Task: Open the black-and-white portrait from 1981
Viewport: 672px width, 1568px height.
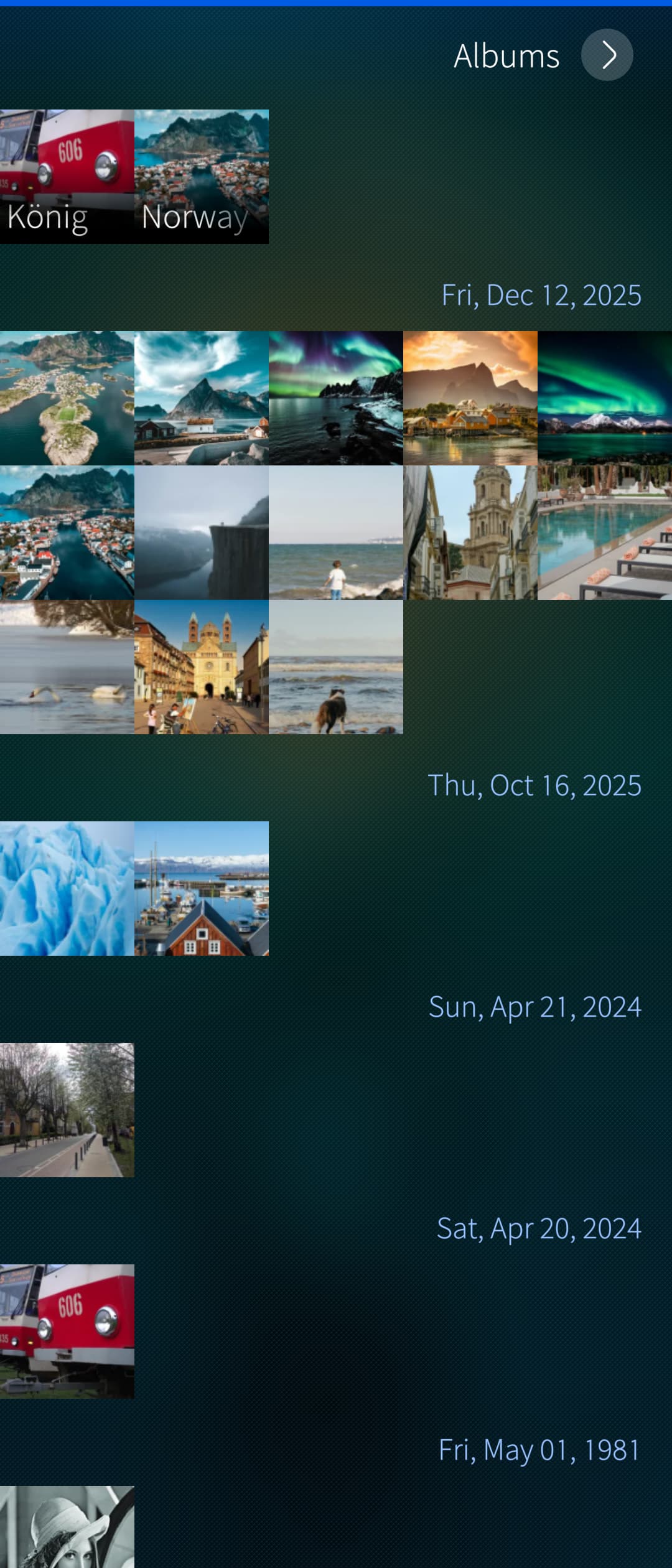Action: pyautogui.click(x=67, y=1528)
